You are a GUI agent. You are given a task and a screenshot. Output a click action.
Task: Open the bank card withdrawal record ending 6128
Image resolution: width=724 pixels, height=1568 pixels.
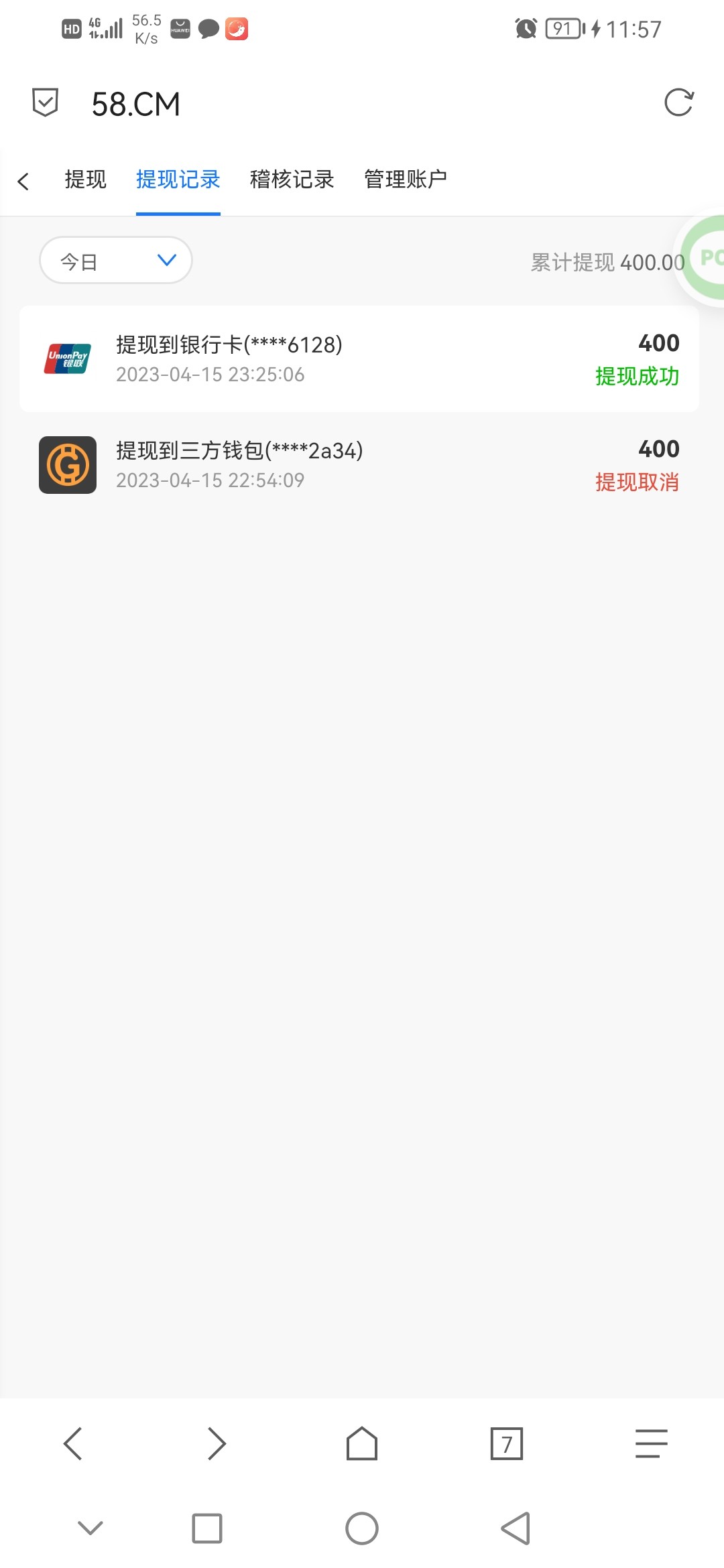point(359,359)
